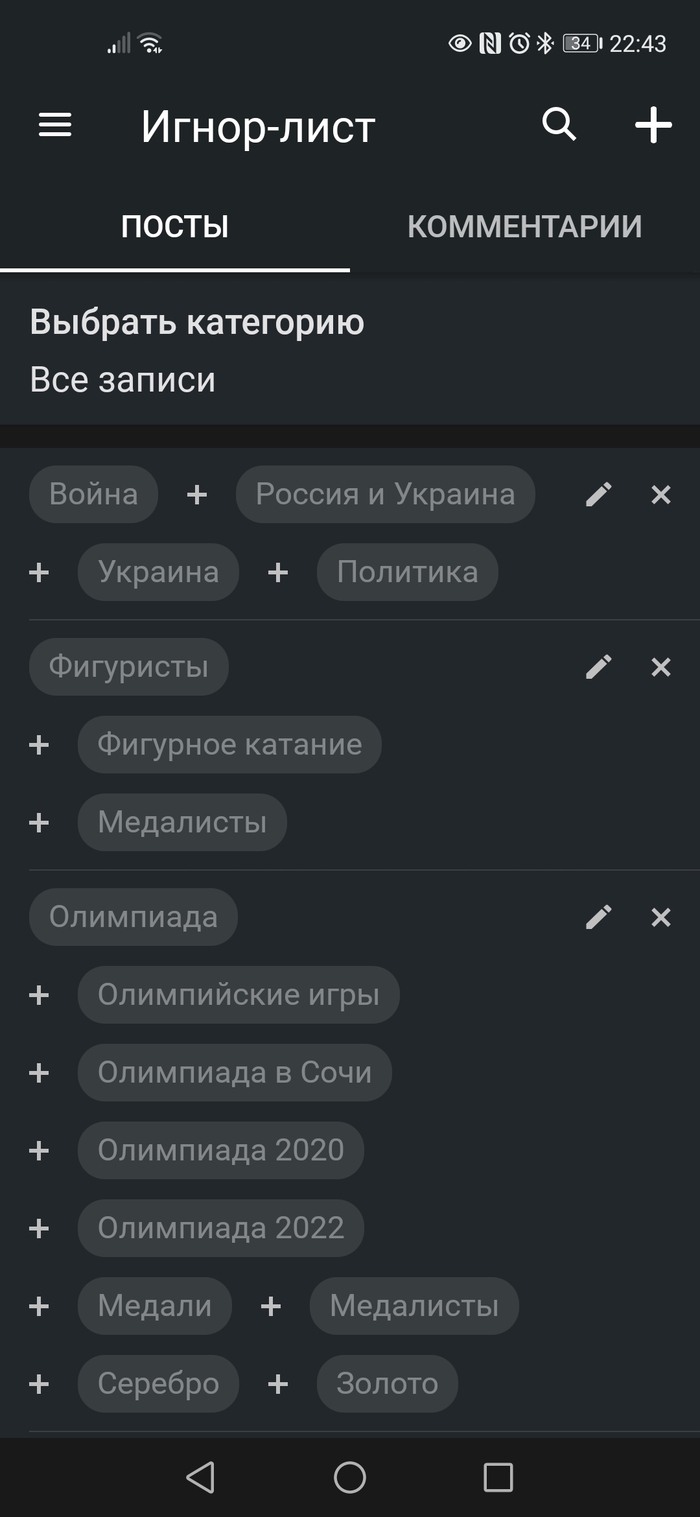Delete the rule starting with Война
This screenshot has width=700, height=1517.
tap(661, 494)
